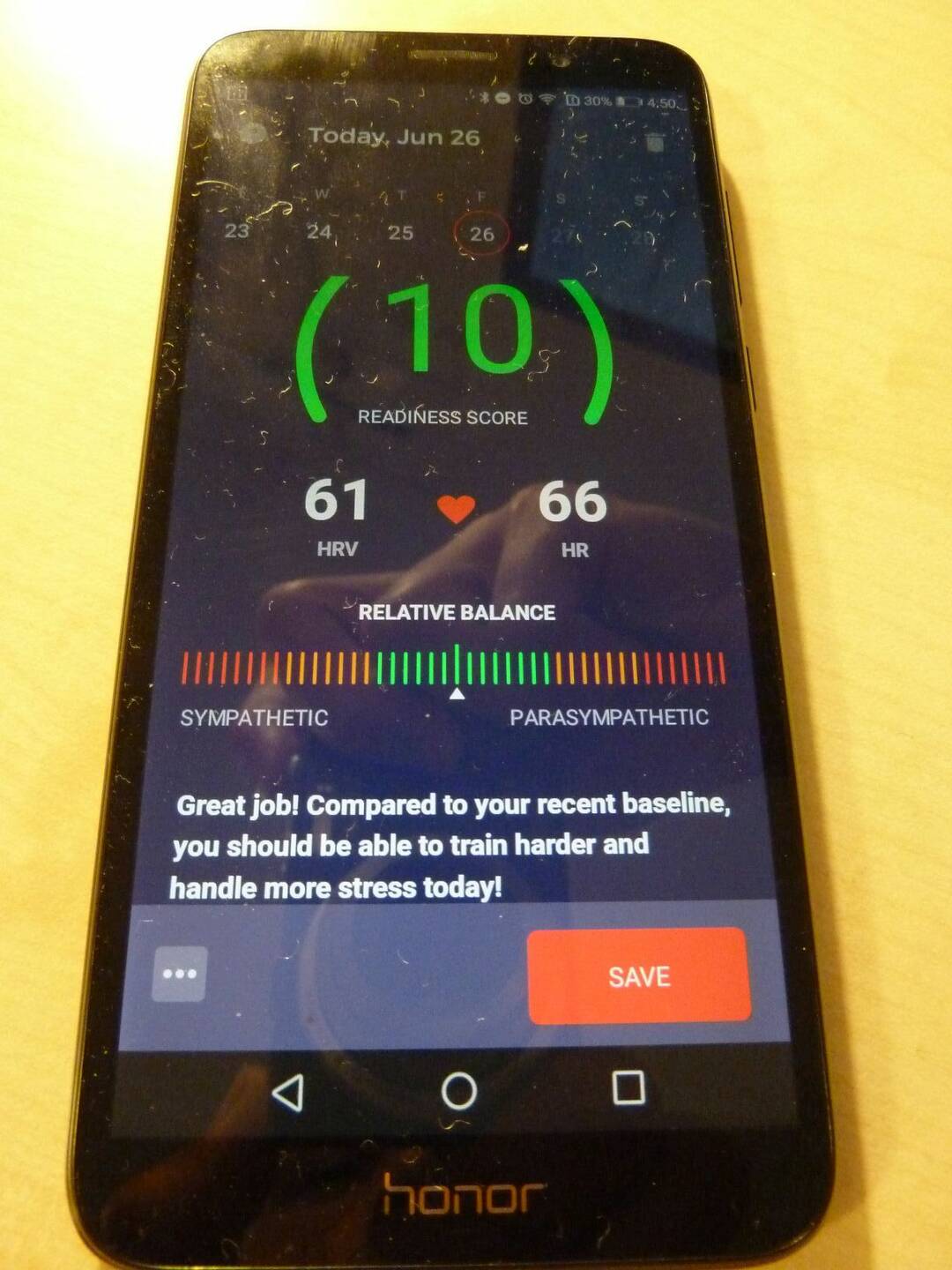Viewport: 952px width, 1270px height.
Task: Select day 24 in the week strip
Action: [319, 232]
